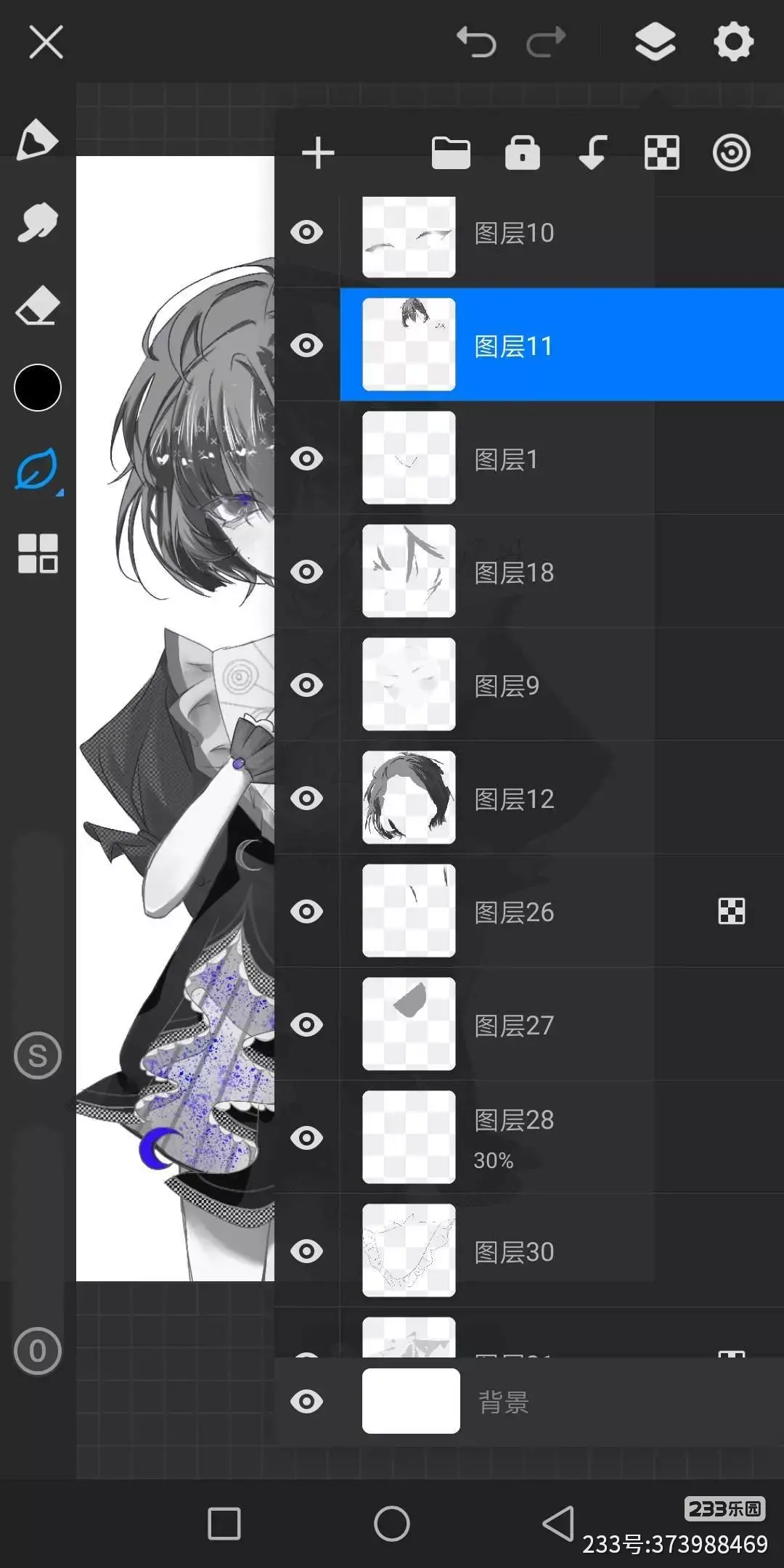Select layer 图层18
The image size is (784, 1568).
pos(562,571)
